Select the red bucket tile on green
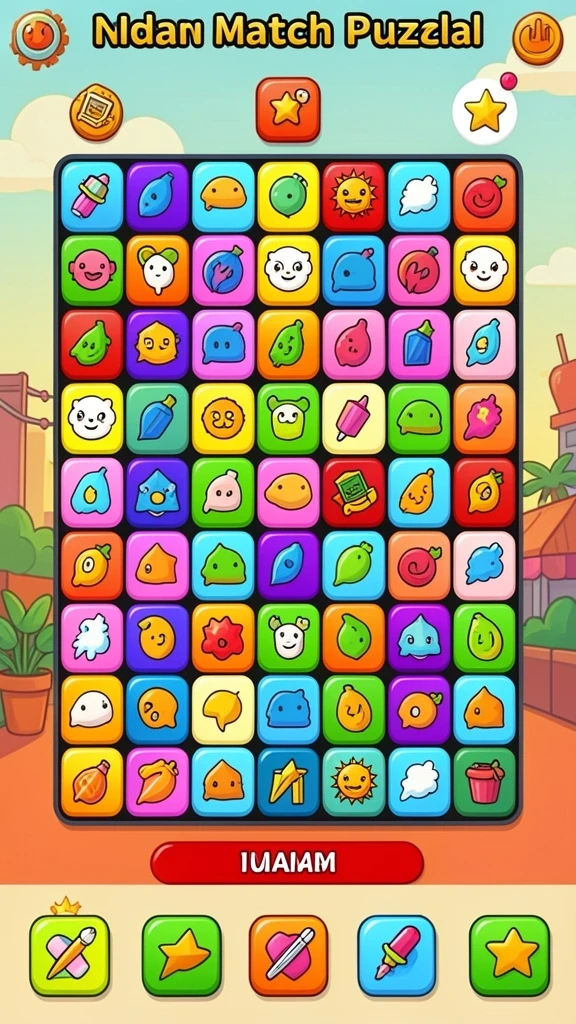 pyautogui.click(x=485, y=782)
